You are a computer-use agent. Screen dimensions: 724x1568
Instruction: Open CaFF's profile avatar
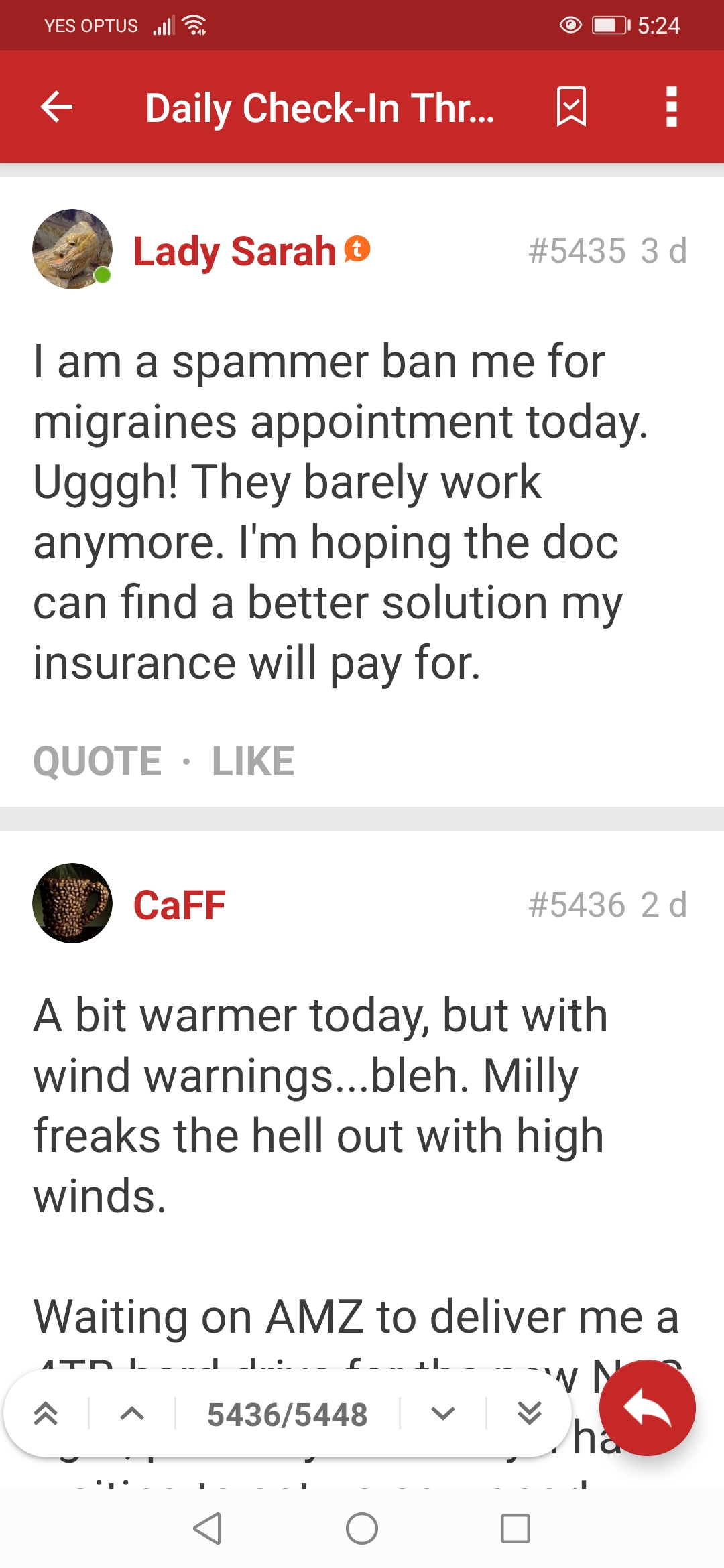pyautogui.click(x=72, y=903)
